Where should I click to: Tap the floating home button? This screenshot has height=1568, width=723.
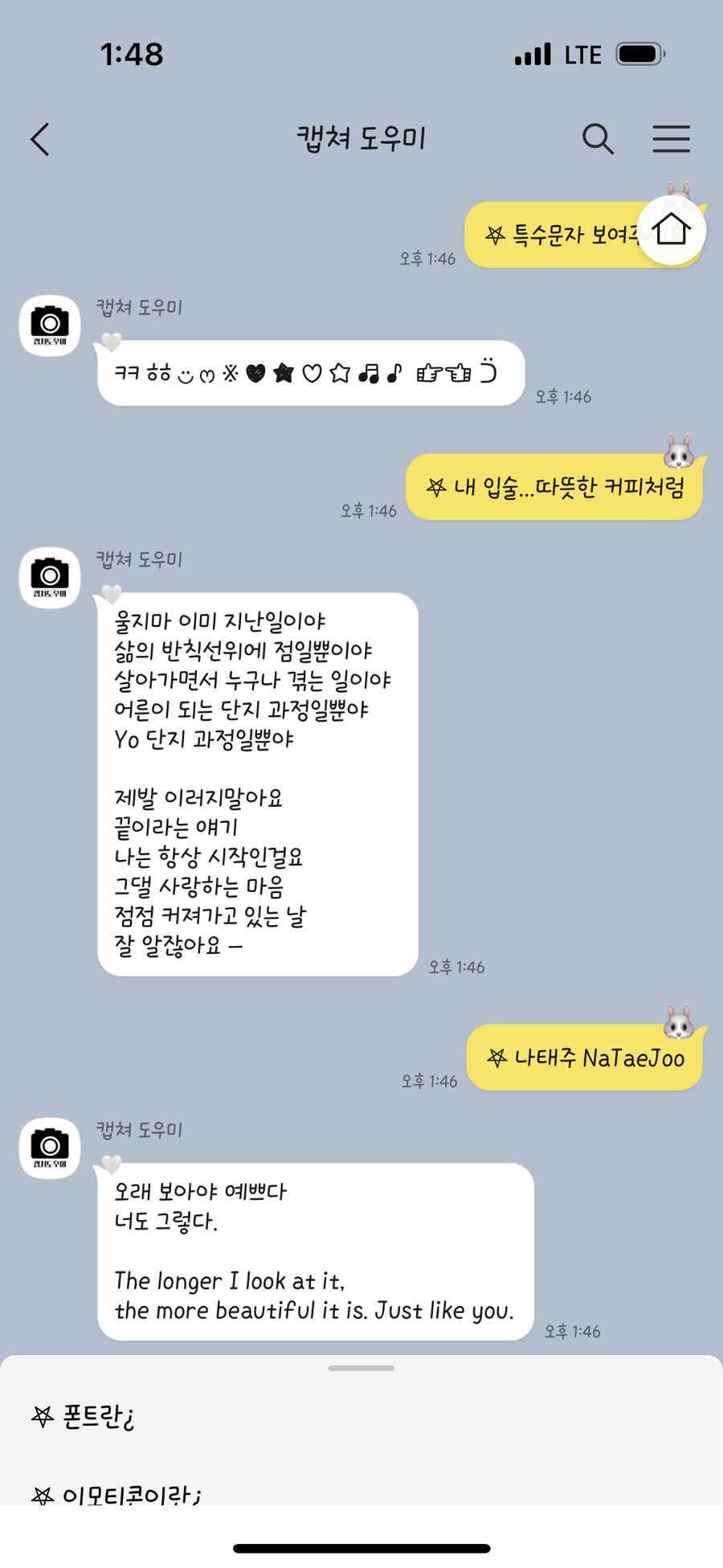point(672,230)
